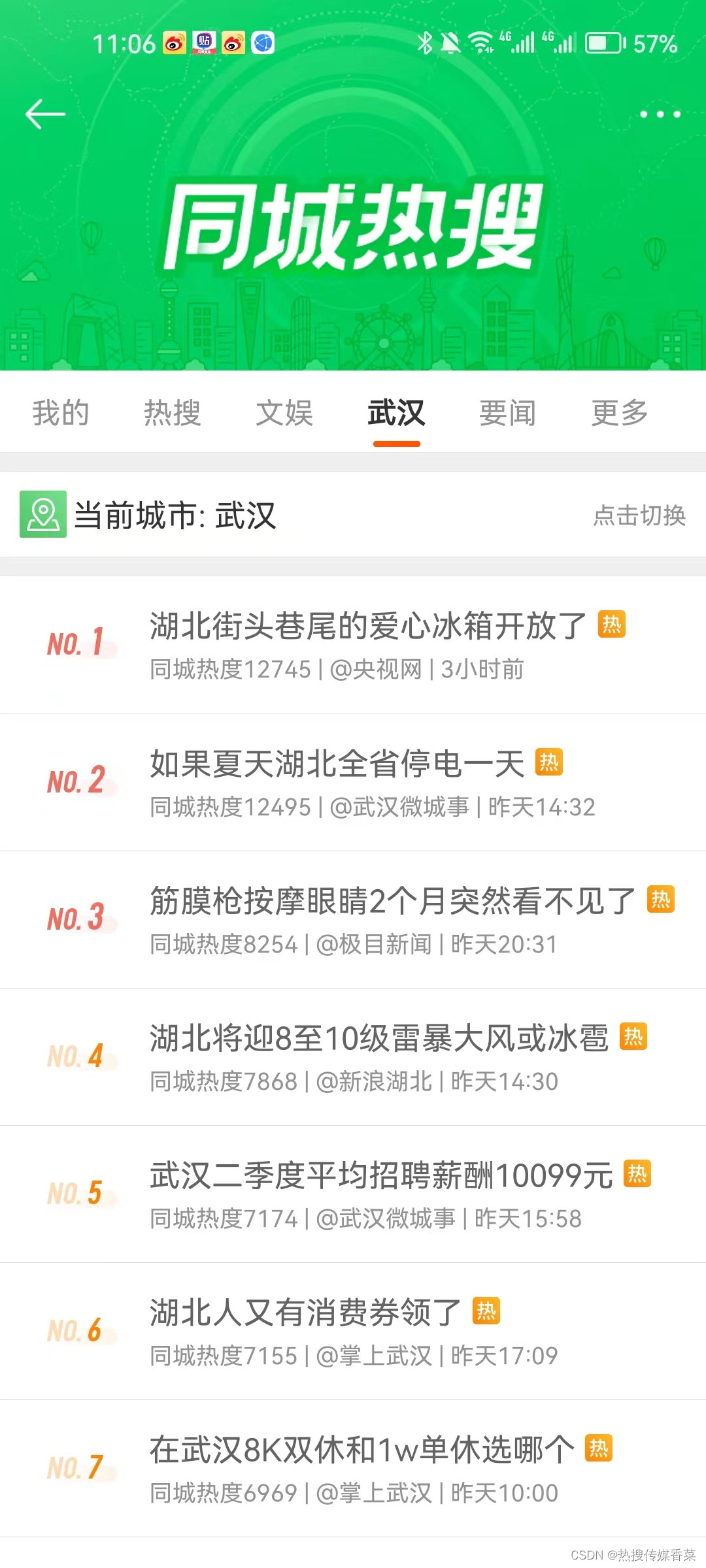The image size is (706, 1568).
Task: Open No.4 topic 湖北将迎8至10级雷暴大风或冰雹
Action: (x=379, y=1038)
